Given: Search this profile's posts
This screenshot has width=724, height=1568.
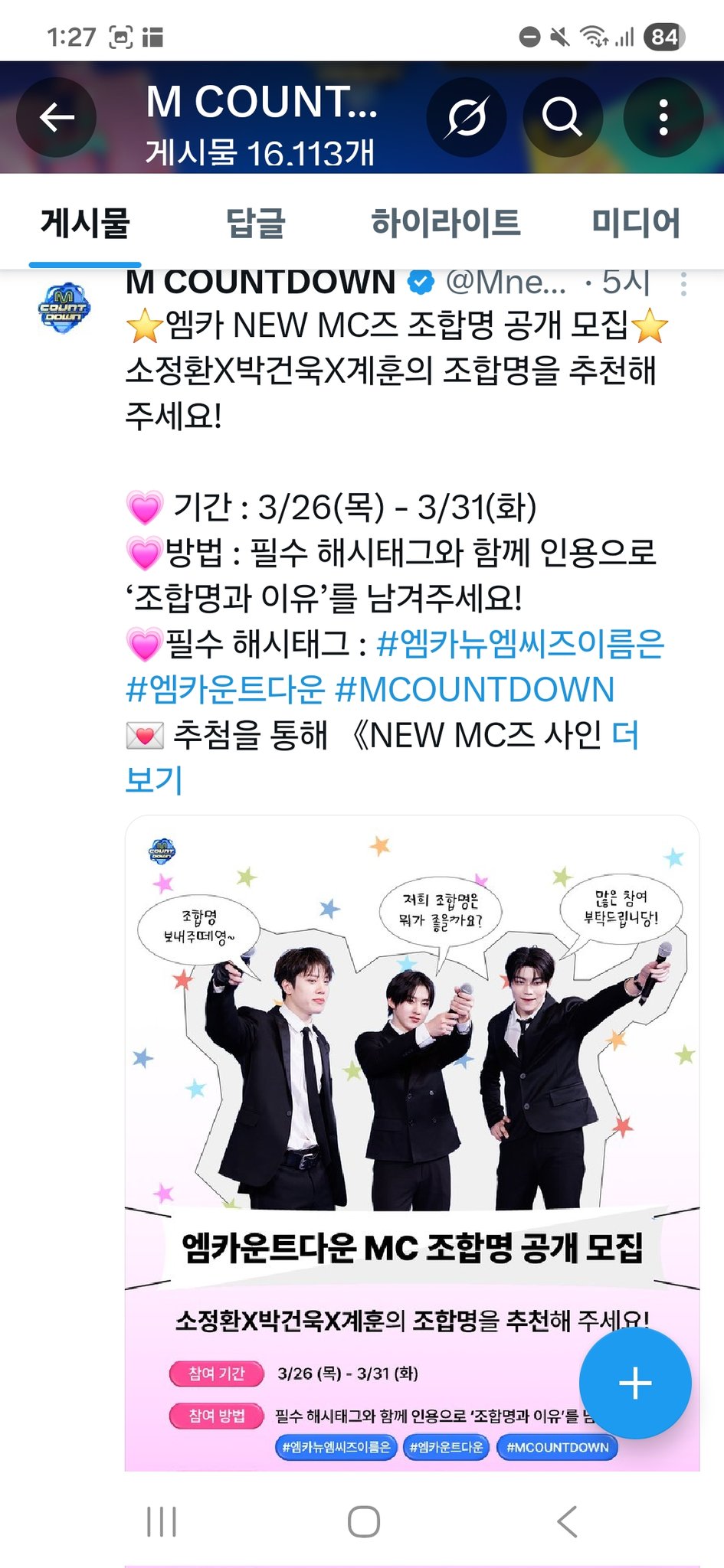Looking at the screenshot, I should coord(562,117).
